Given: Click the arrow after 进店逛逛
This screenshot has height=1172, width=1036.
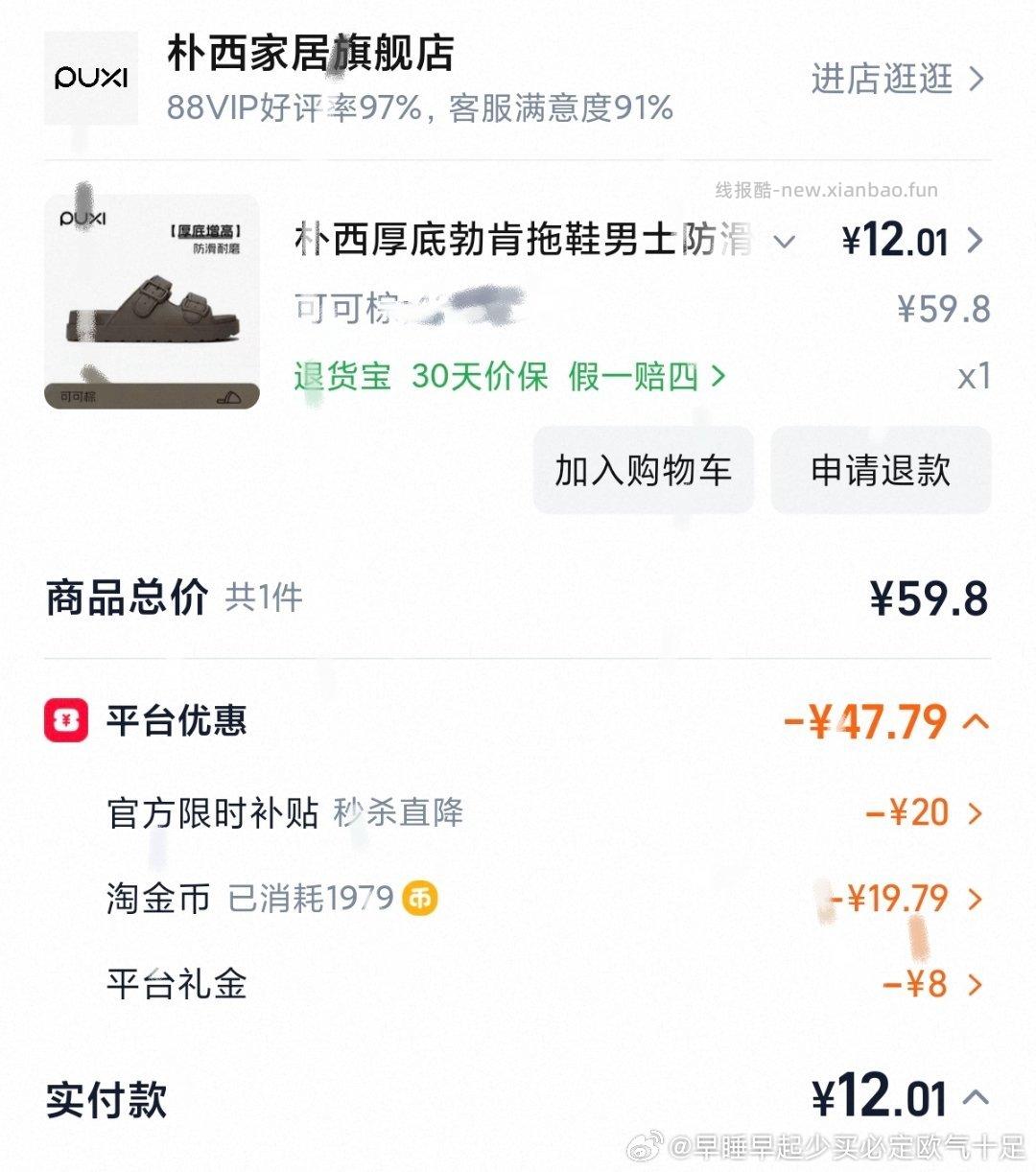Looking at the screenshot, I should (x=976, y=81).
